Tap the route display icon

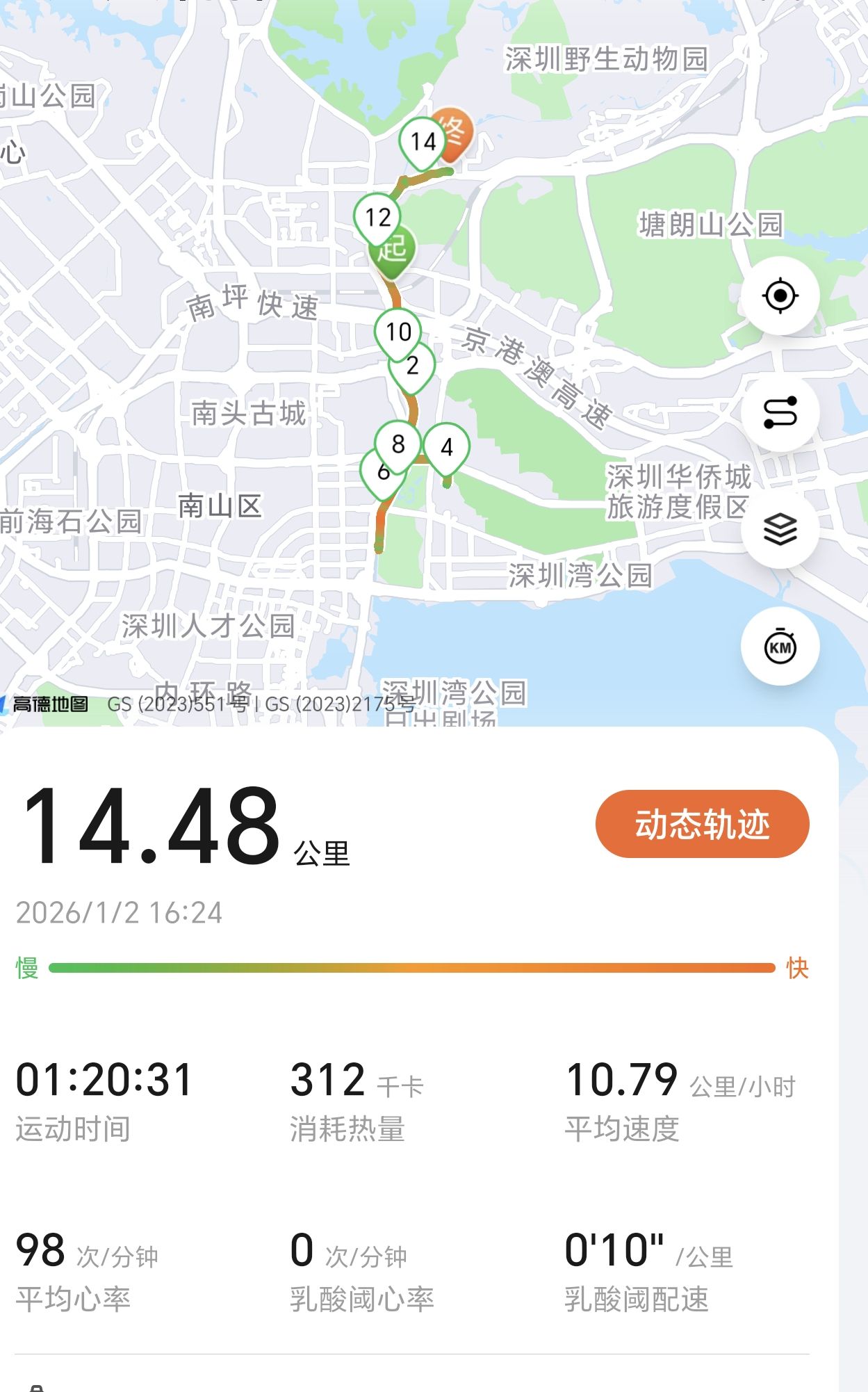[780, 413]
